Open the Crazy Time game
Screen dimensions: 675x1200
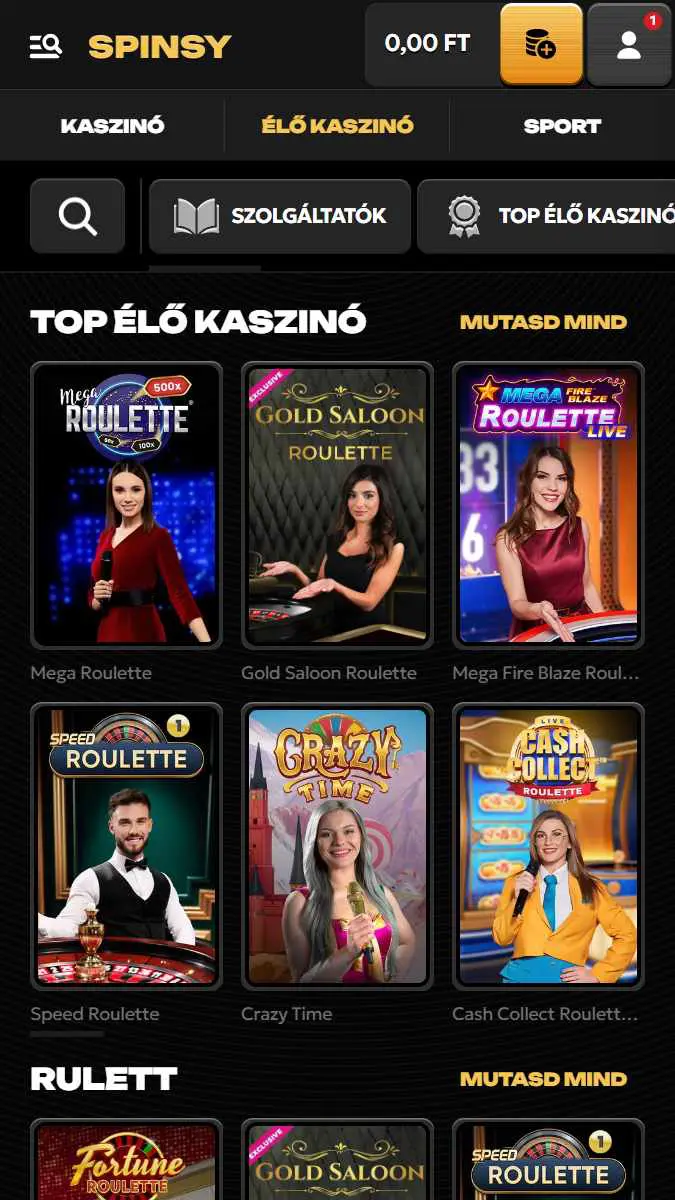pos(337,846)
